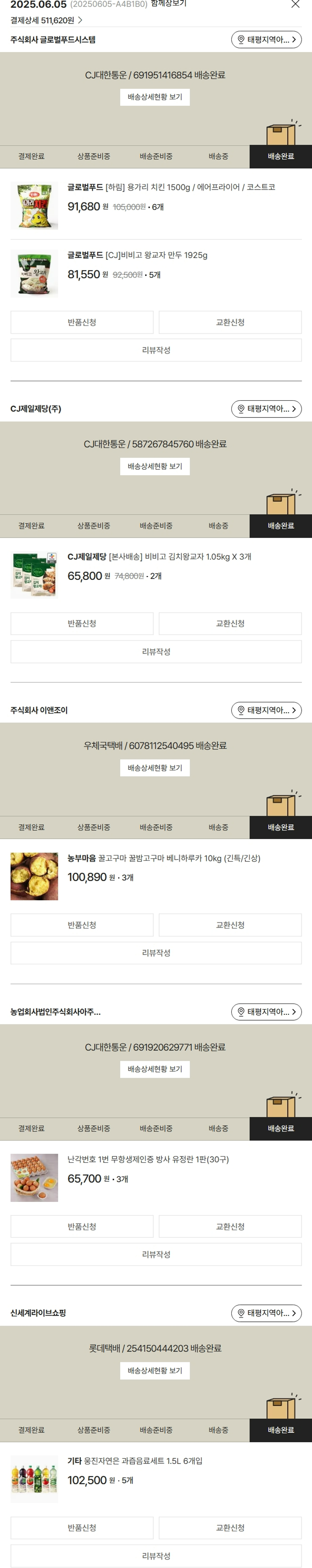View 배송상세현황 for 롯데택배 shipment

(154, 1370)
